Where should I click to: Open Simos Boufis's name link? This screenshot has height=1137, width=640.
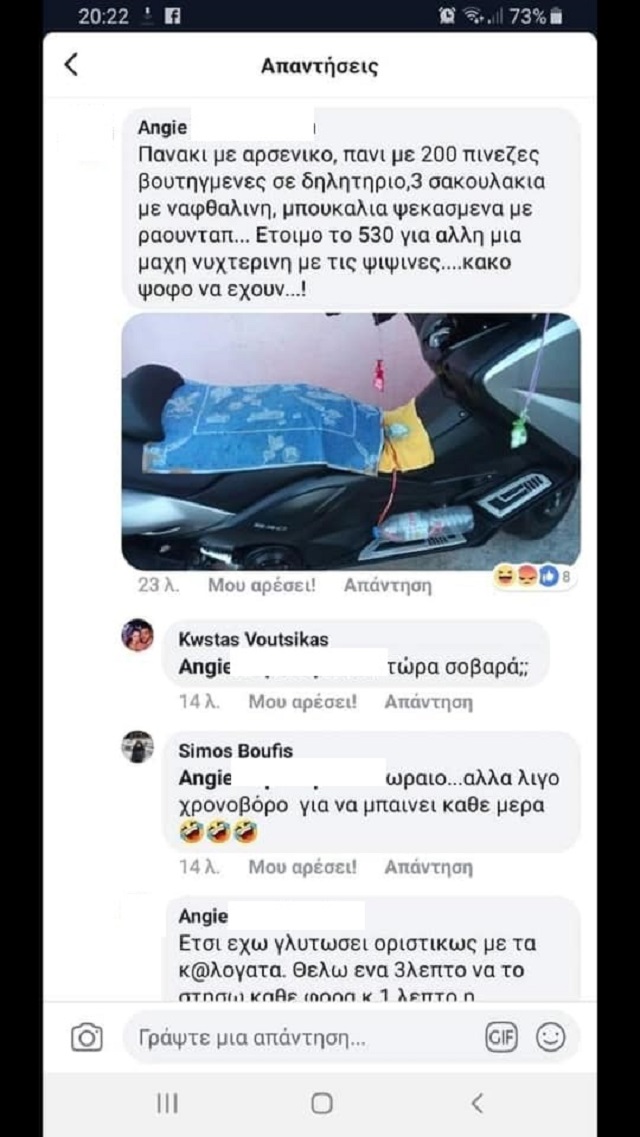tap(235, 751)
